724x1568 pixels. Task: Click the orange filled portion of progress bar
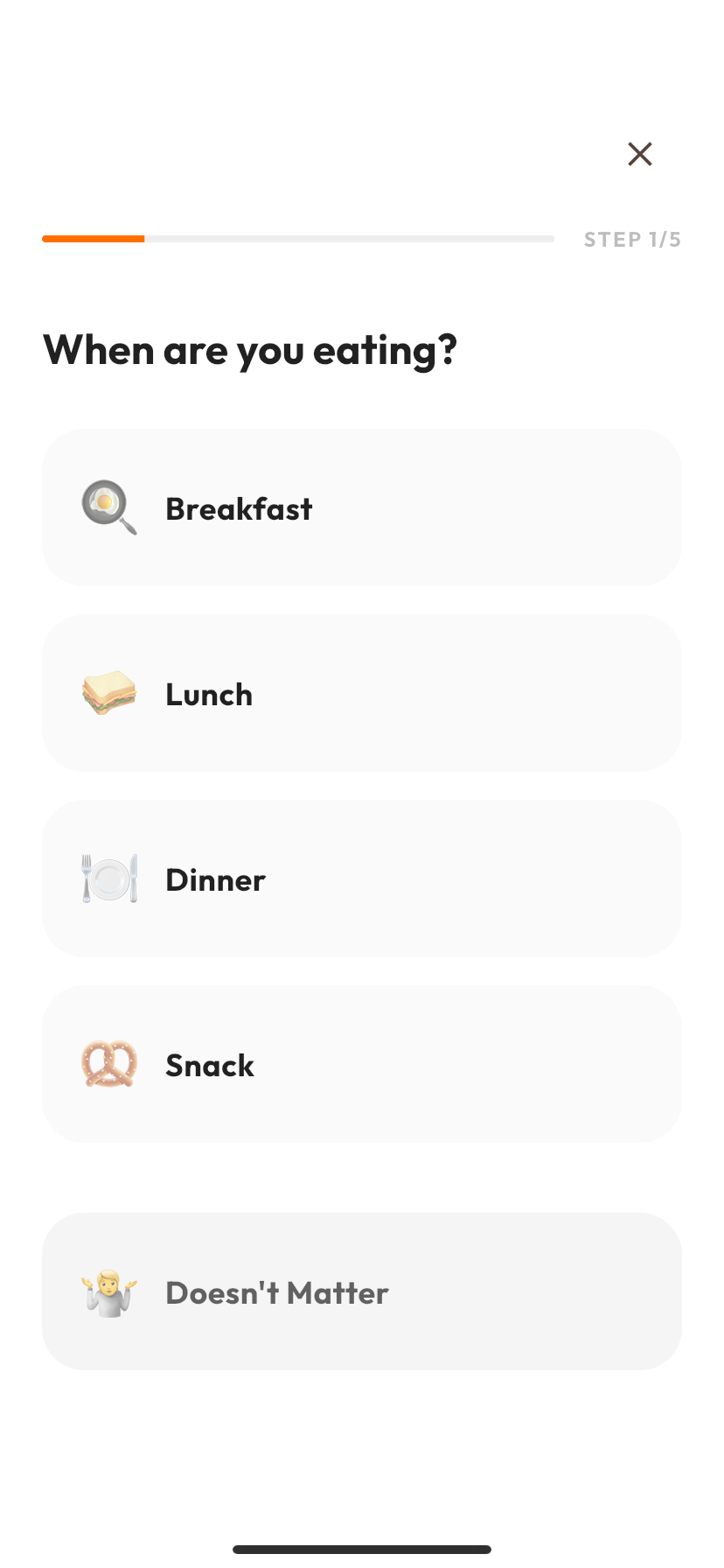click(92, 239)
